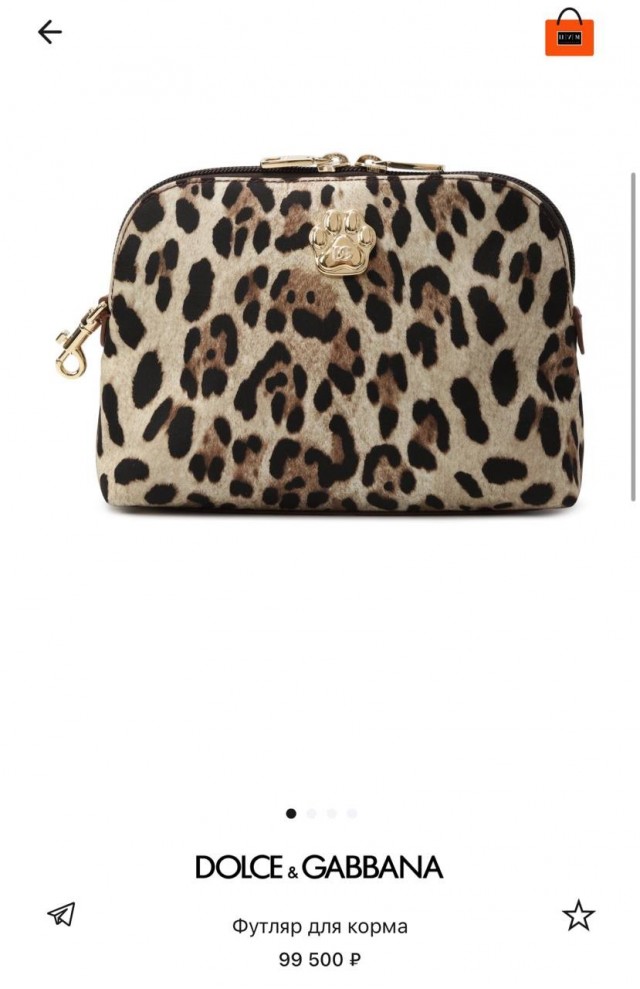
Task: Open the orange shopping bag cart
Action: tap(569, 33)
